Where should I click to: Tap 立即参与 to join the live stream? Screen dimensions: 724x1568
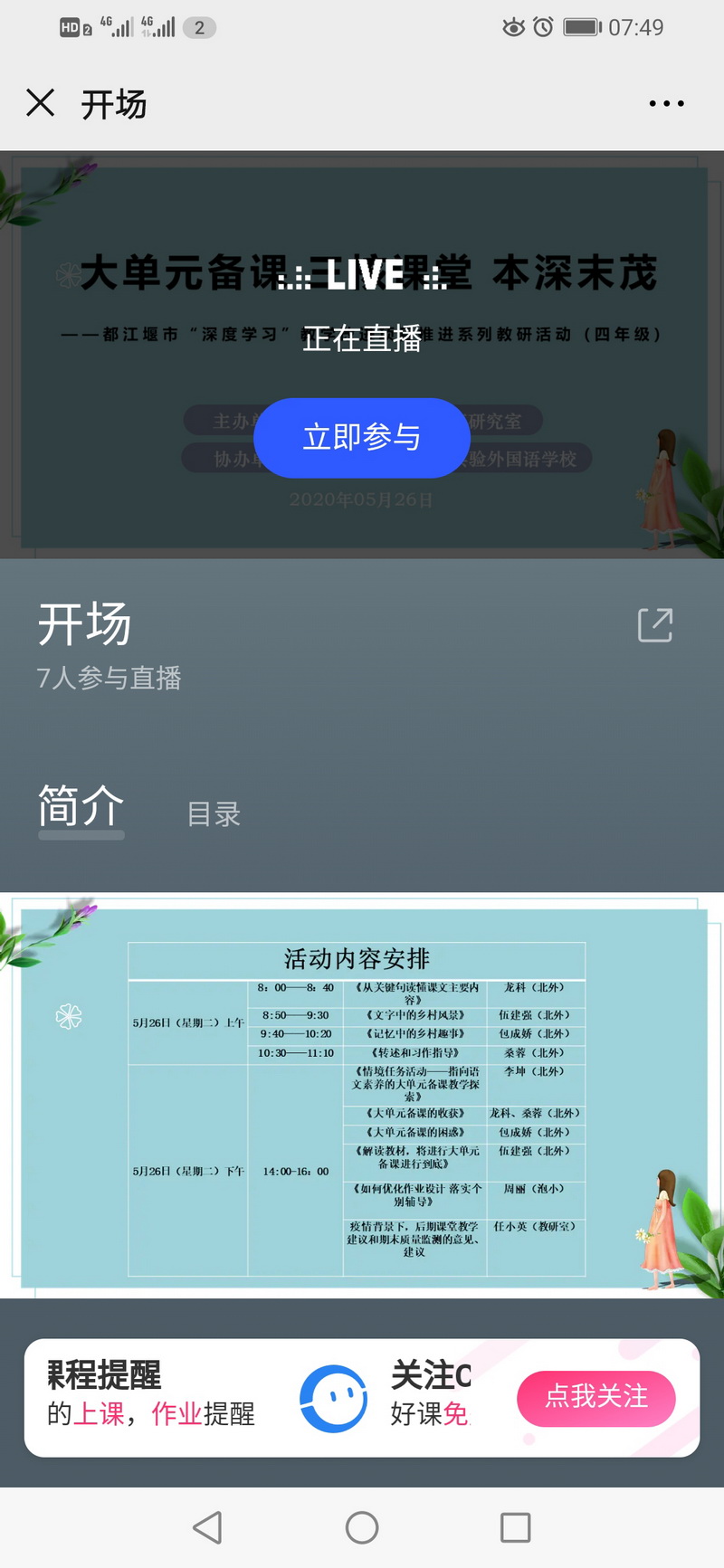[361, 438]
